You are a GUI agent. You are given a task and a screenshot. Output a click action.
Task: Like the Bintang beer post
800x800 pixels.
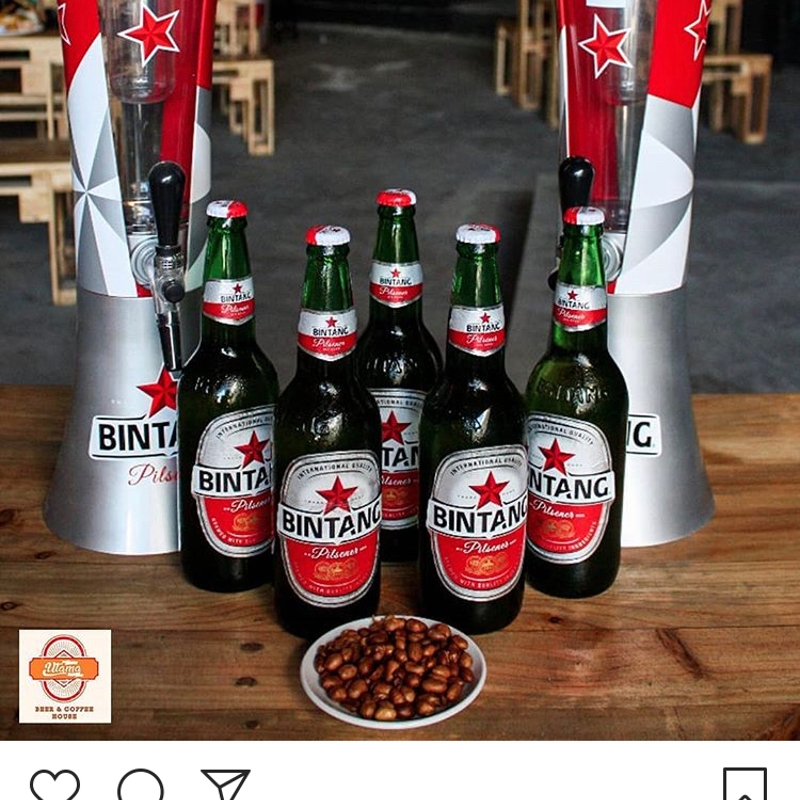[54, 786]
